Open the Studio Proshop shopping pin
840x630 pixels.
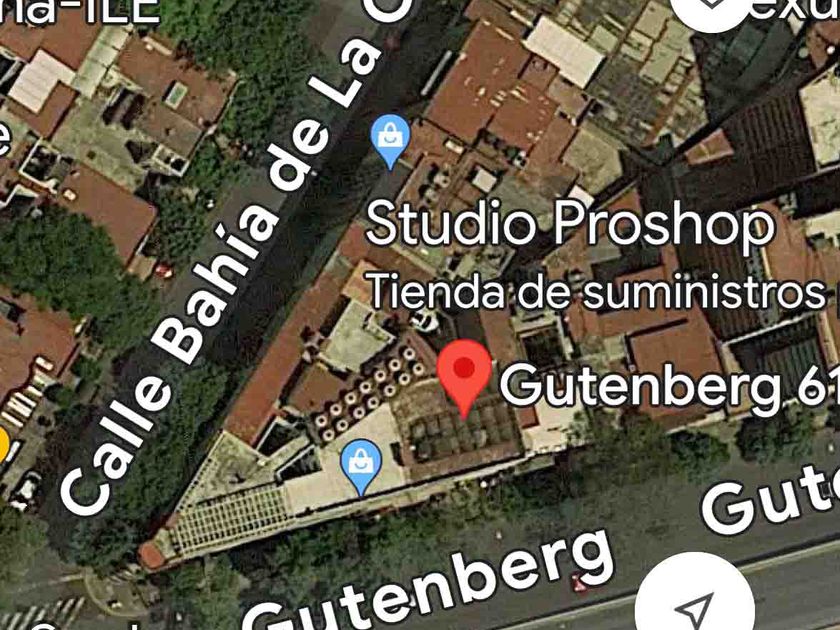(390, 141)
